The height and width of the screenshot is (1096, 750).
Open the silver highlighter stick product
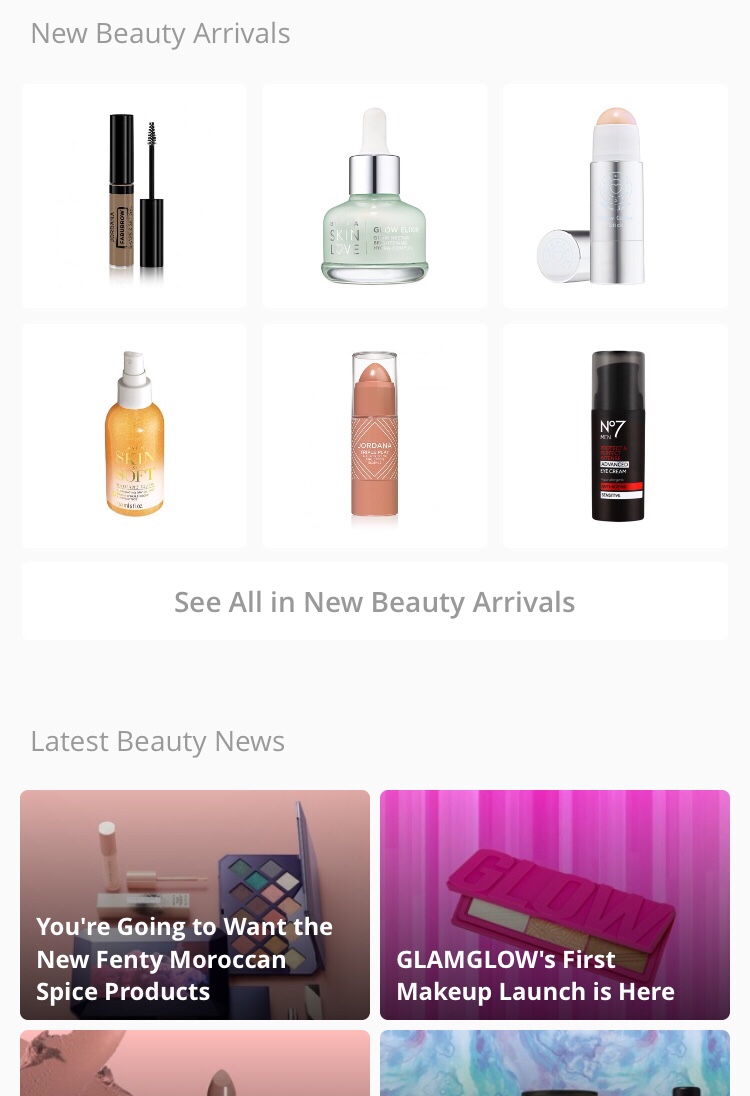(615, 195)
